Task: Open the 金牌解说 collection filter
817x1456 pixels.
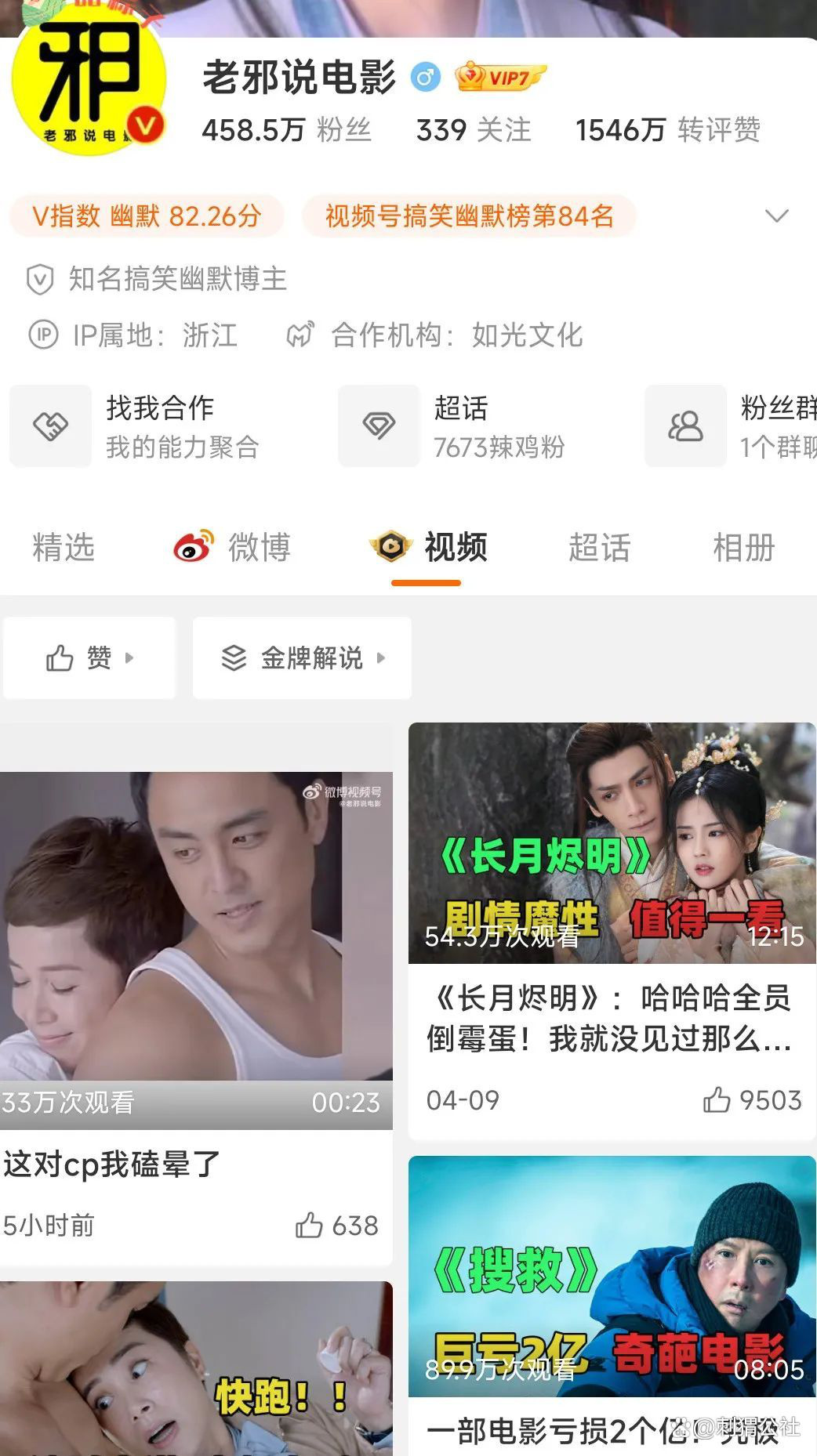Action: click(302, 658)
